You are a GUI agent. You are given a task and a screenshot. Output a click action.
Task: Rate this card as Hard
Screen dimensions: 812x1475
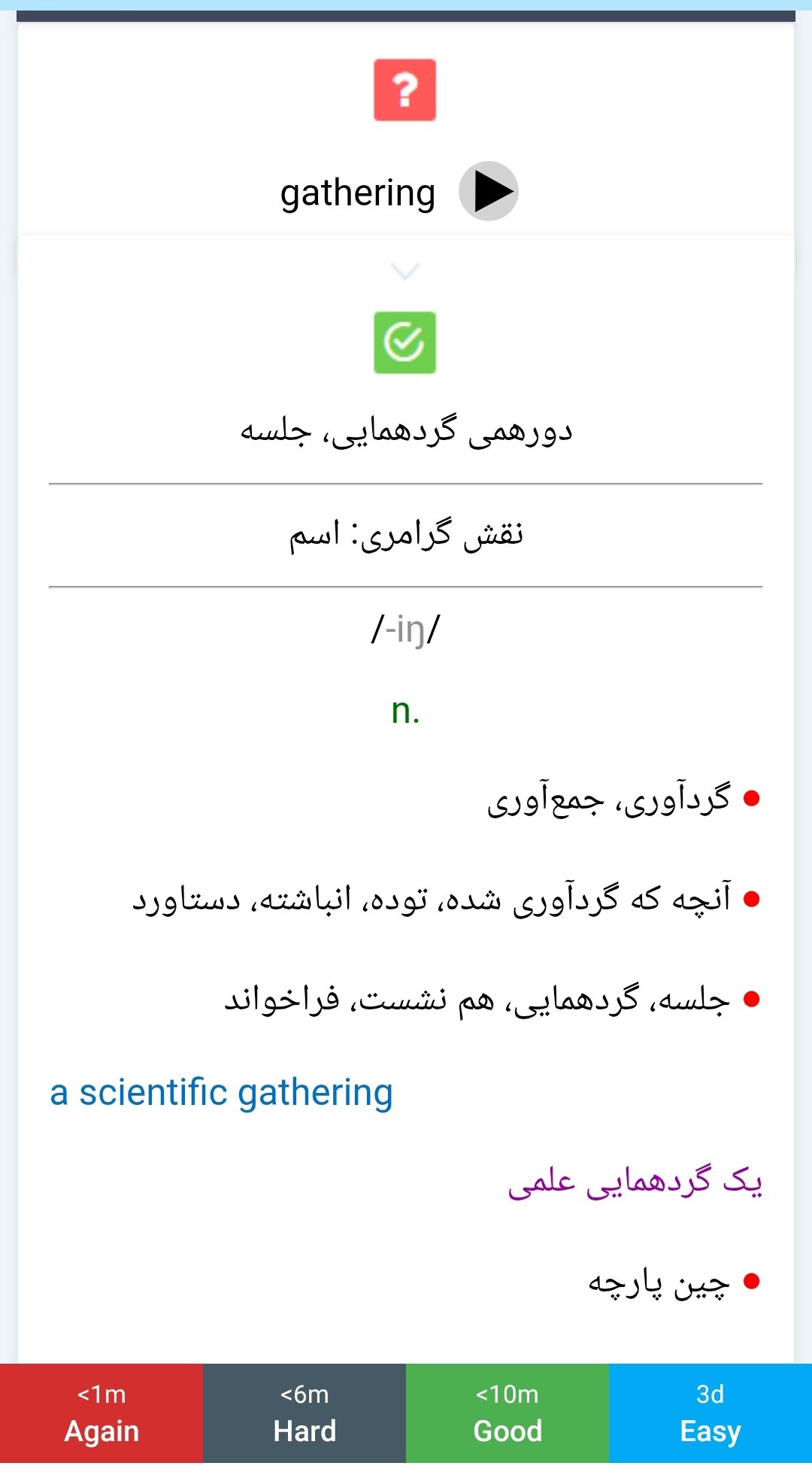click(304, 1413)
